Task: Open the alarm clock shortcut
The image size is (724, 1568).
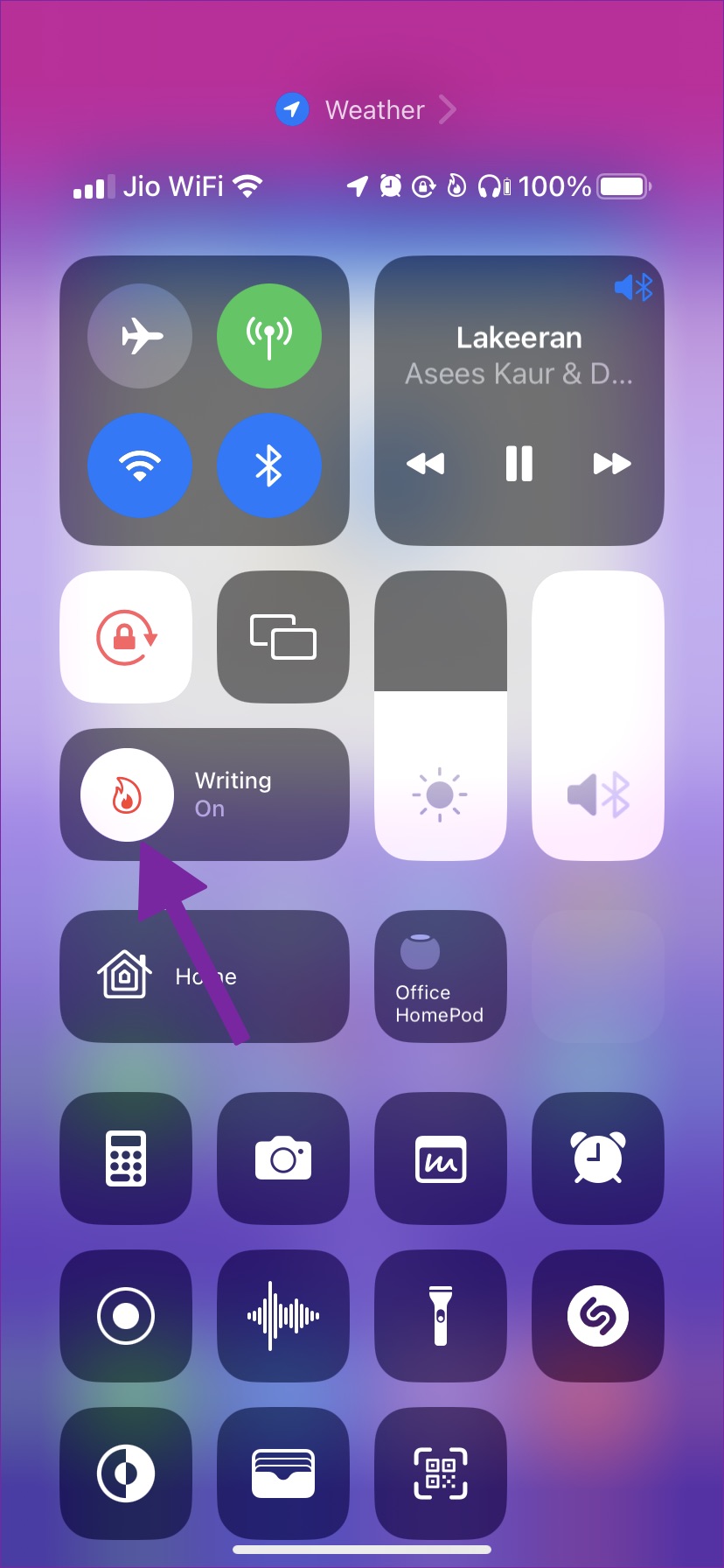Action: point(598,1158)
